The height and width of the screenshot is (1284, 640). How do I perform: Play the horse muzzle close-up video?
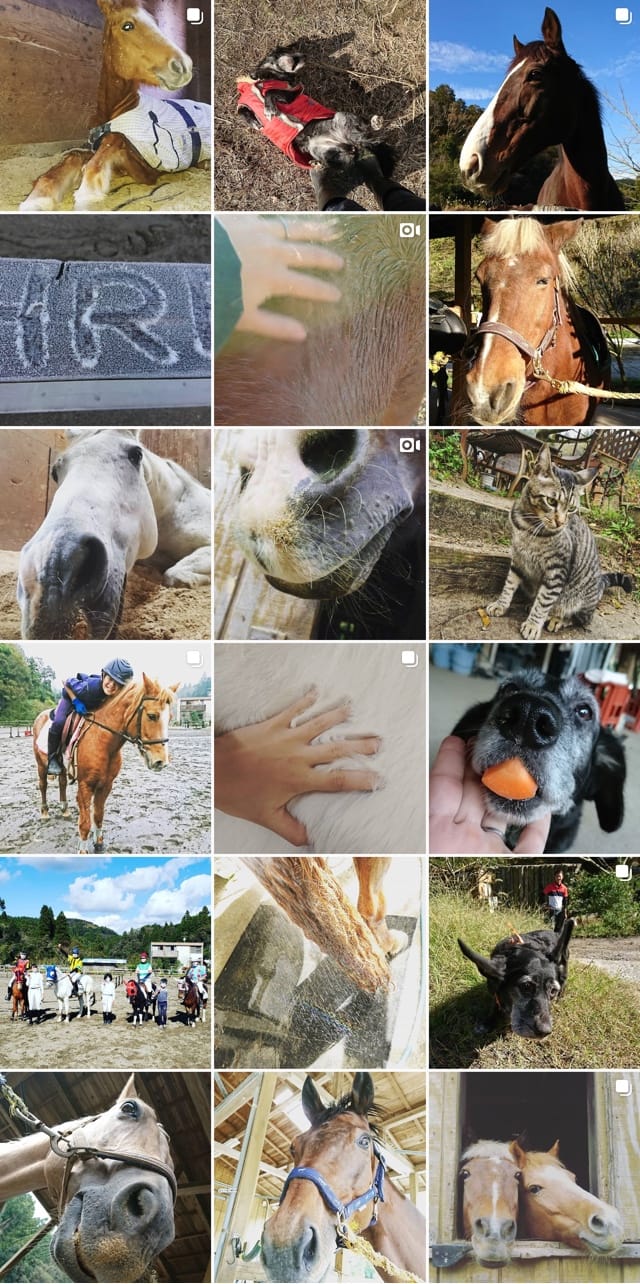pos(319,534)
